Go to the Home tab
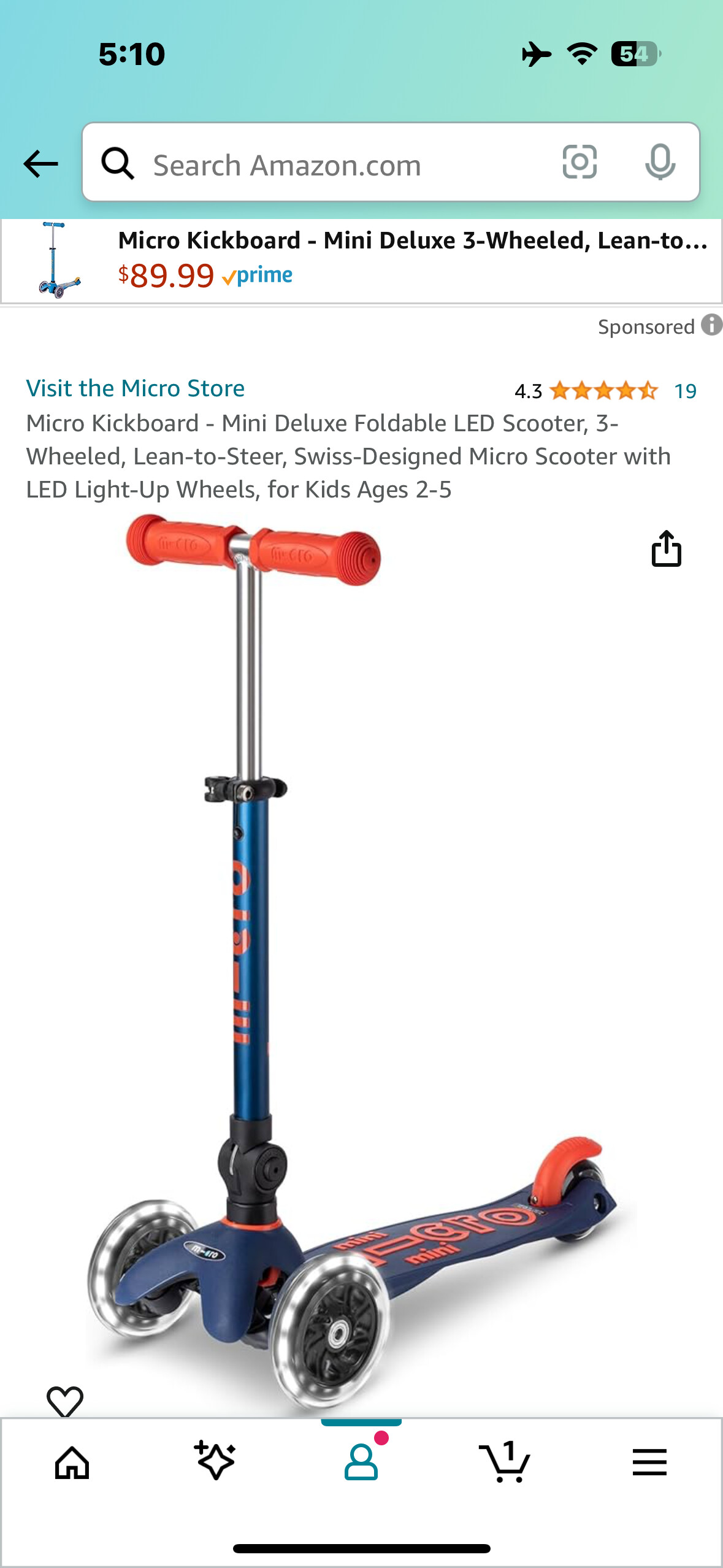This screenshot has height=1568, width=723. point(72,1462)
